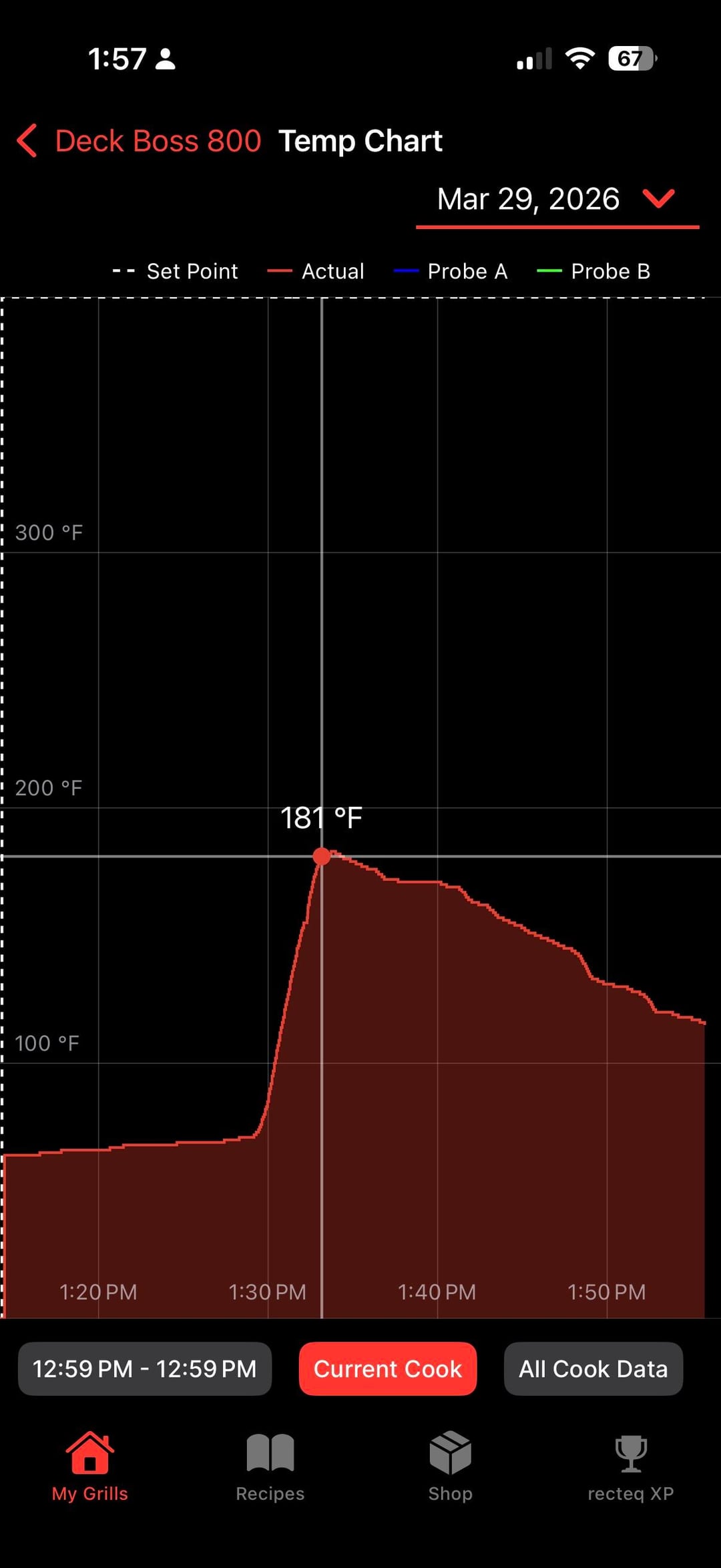
Task: Switch to the Recipes tab
Action: (x=270, y=1466)
